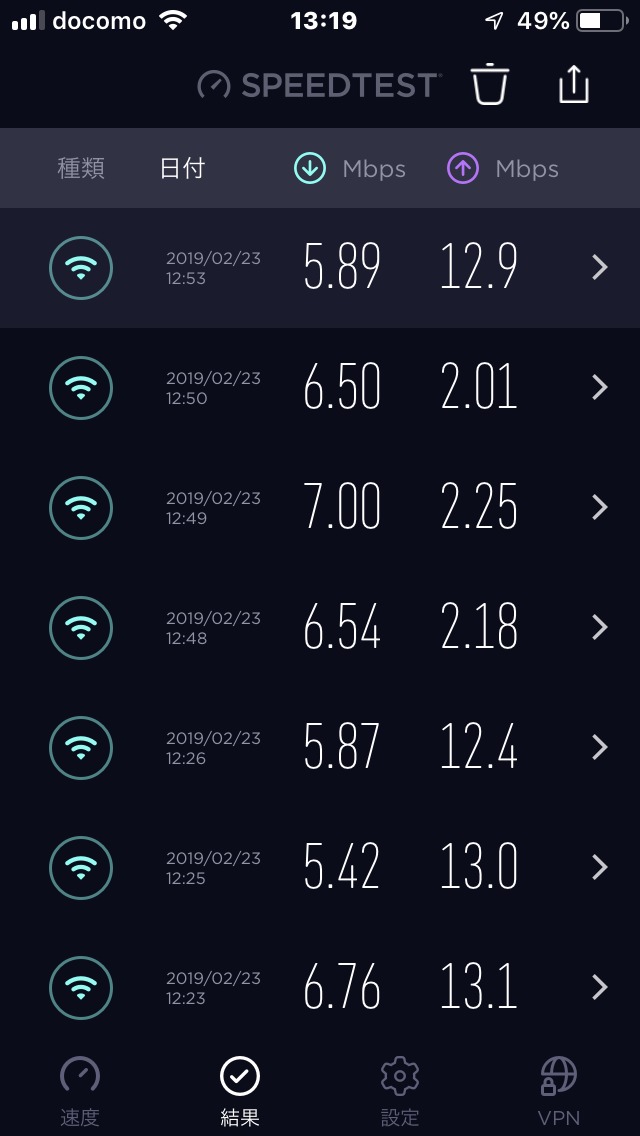Open the 設定 tab

click(x=400, y=1090)
